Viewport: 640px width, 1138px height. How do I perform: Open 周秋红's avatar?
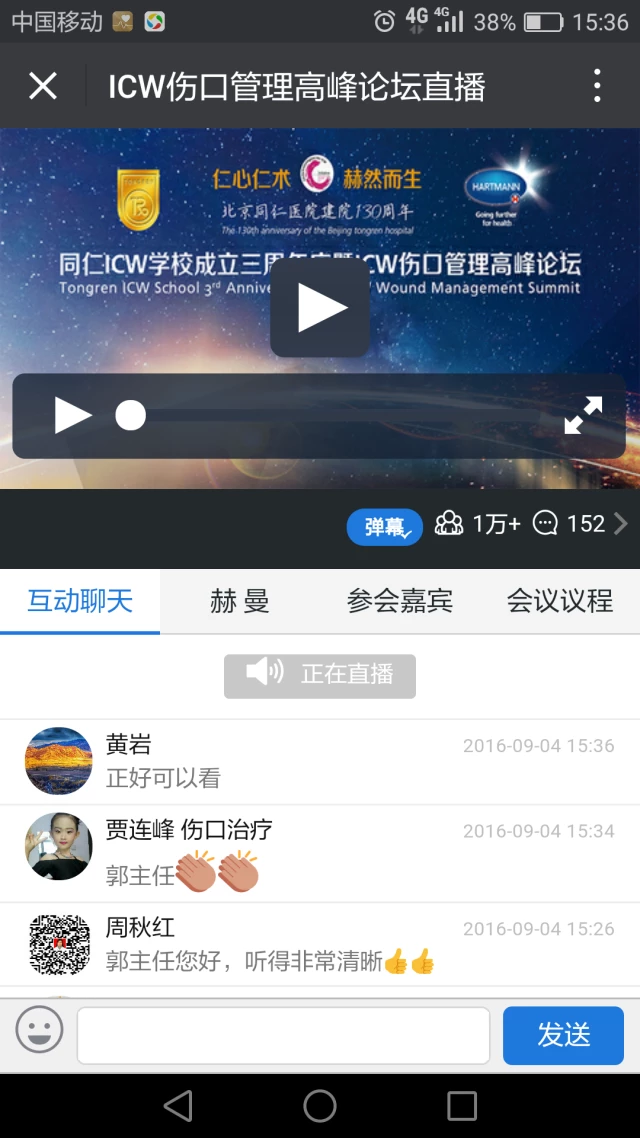click(x=58, y=943)
